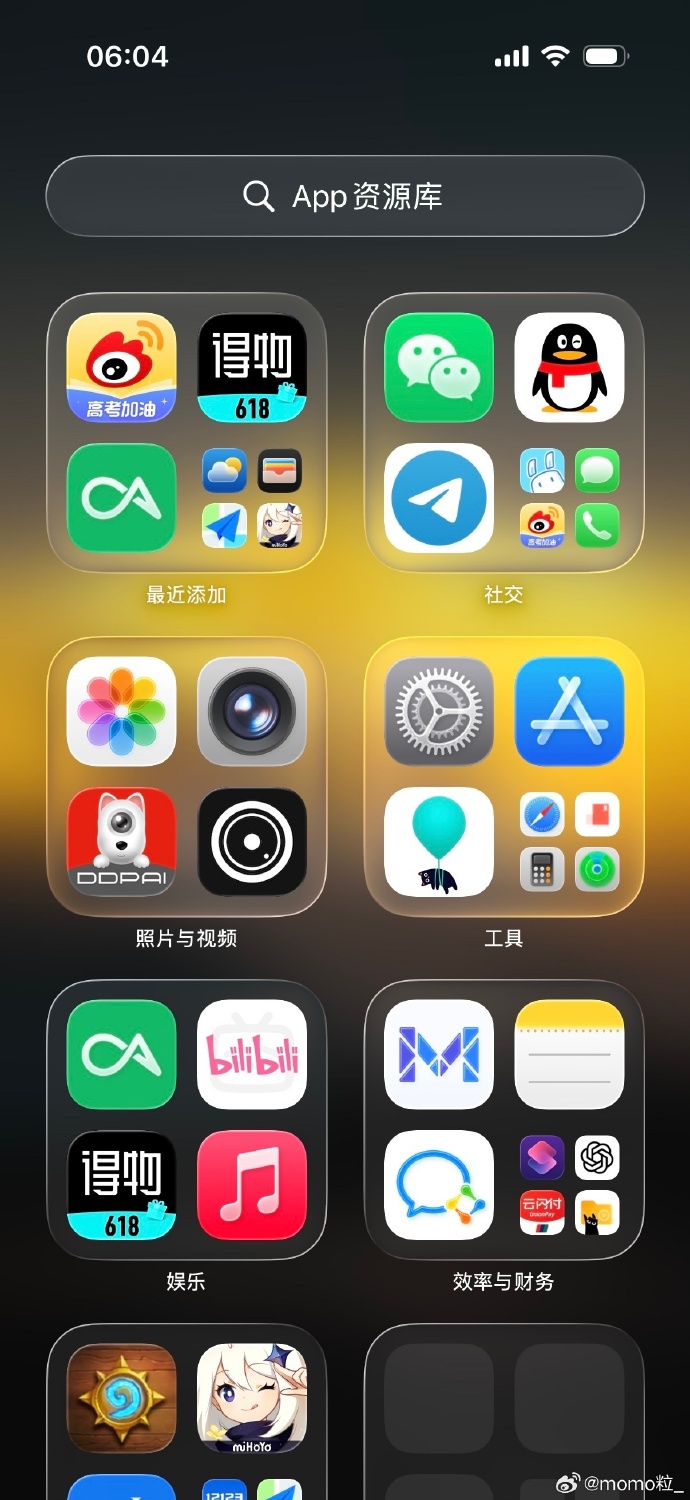690x1500 pixels.
Task: Open bilibili app
Action: click(x=252, y=1054)
